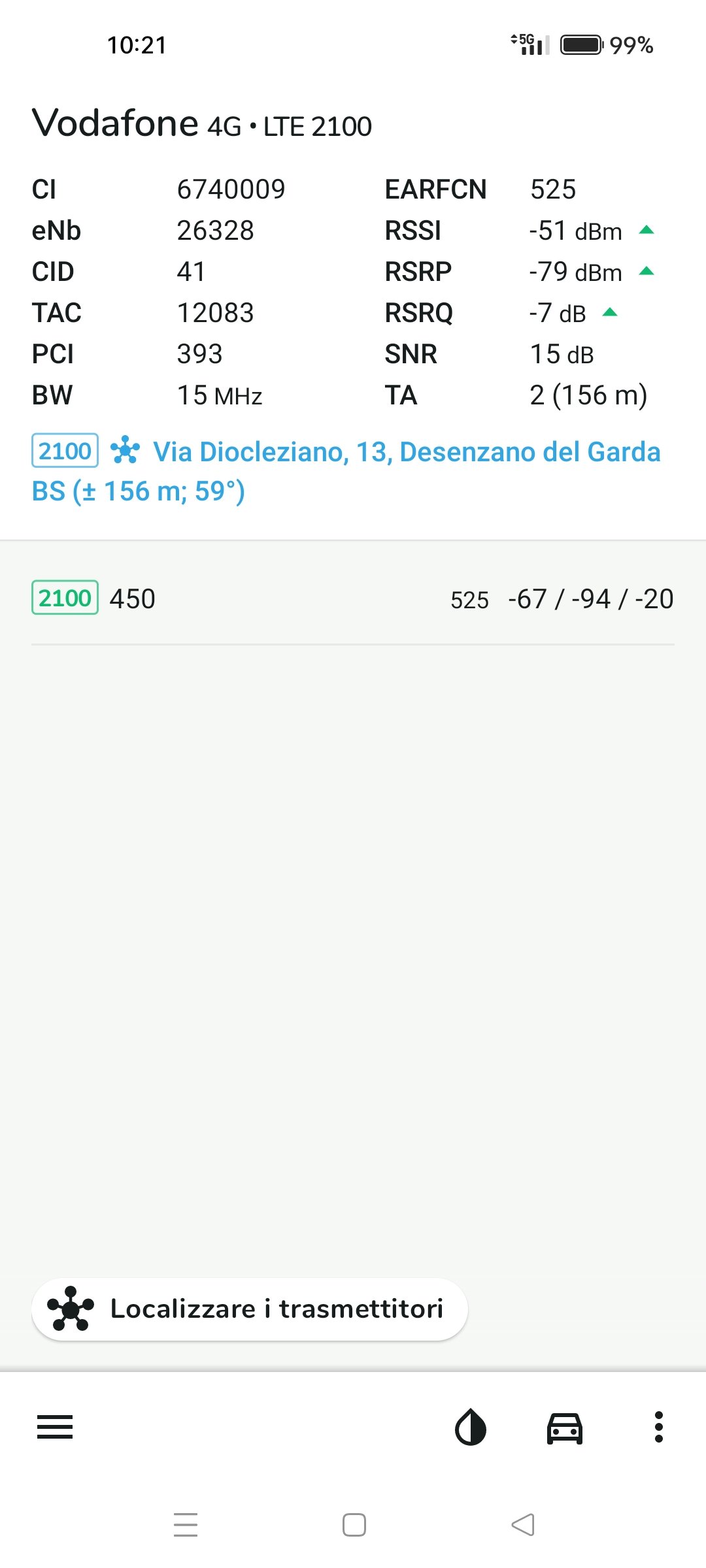Tap the system home button
Screen dimensions: 706x1568
click(354, 1525)
